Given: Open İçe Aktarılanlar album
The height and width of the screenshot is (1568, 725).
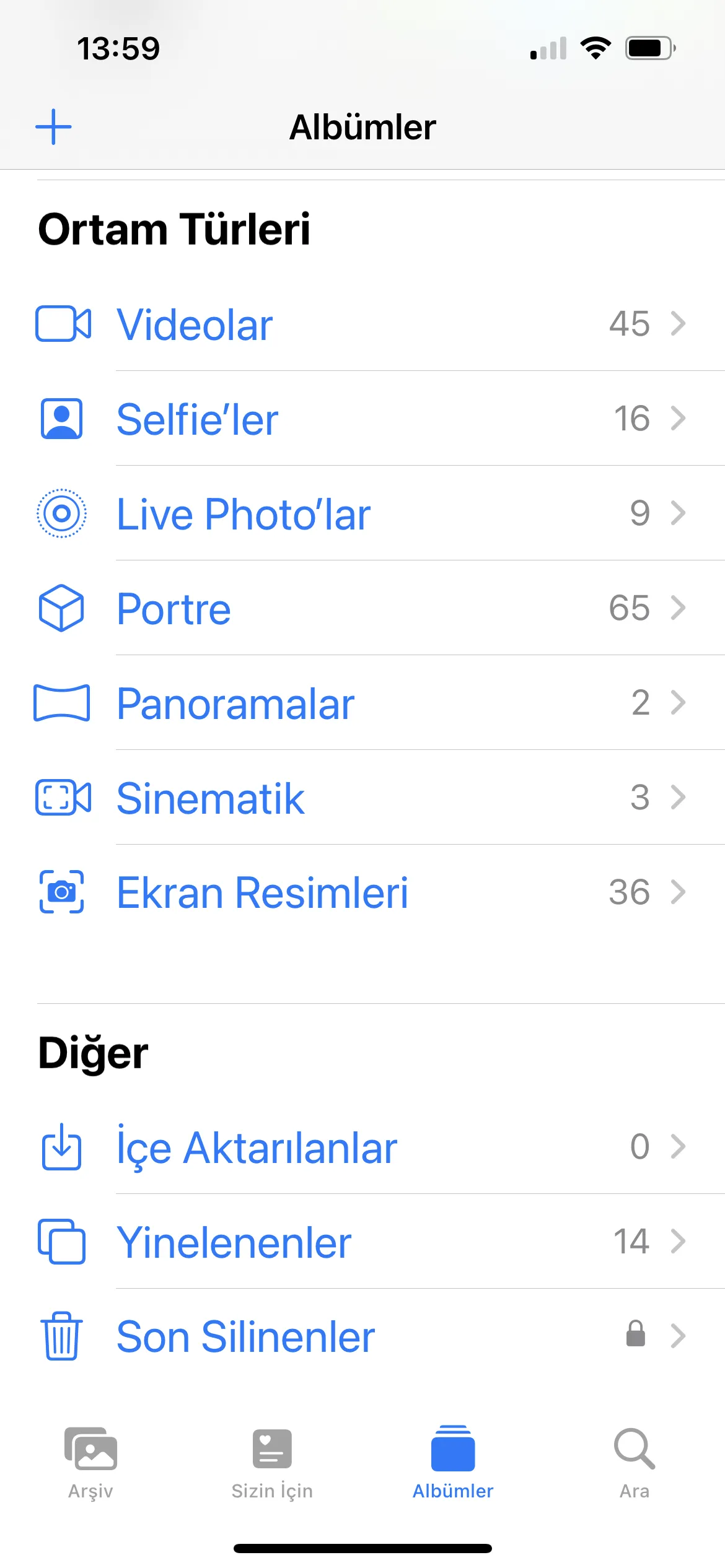Looking at the screenshot, I should click(x=257, y=1148).
